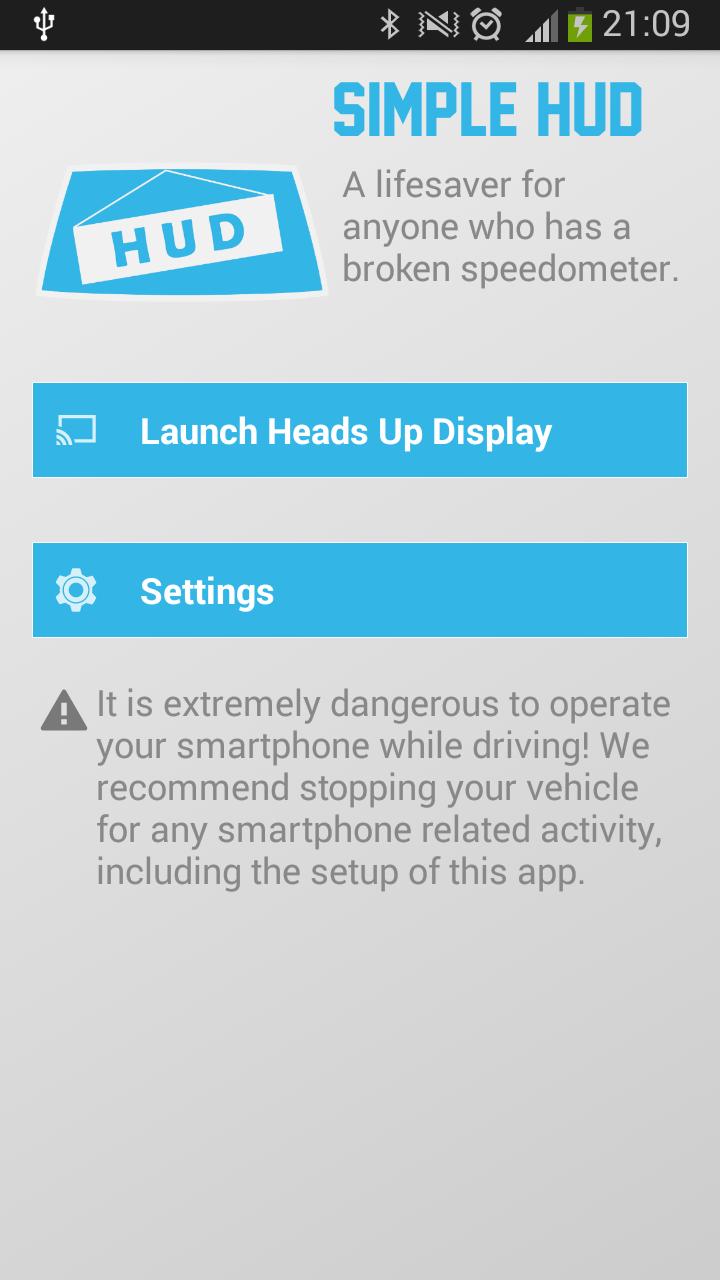The width and height of the screenshot is (720, 1280).
Task: Launch the Heads Up Display
Action: [360, 430]
